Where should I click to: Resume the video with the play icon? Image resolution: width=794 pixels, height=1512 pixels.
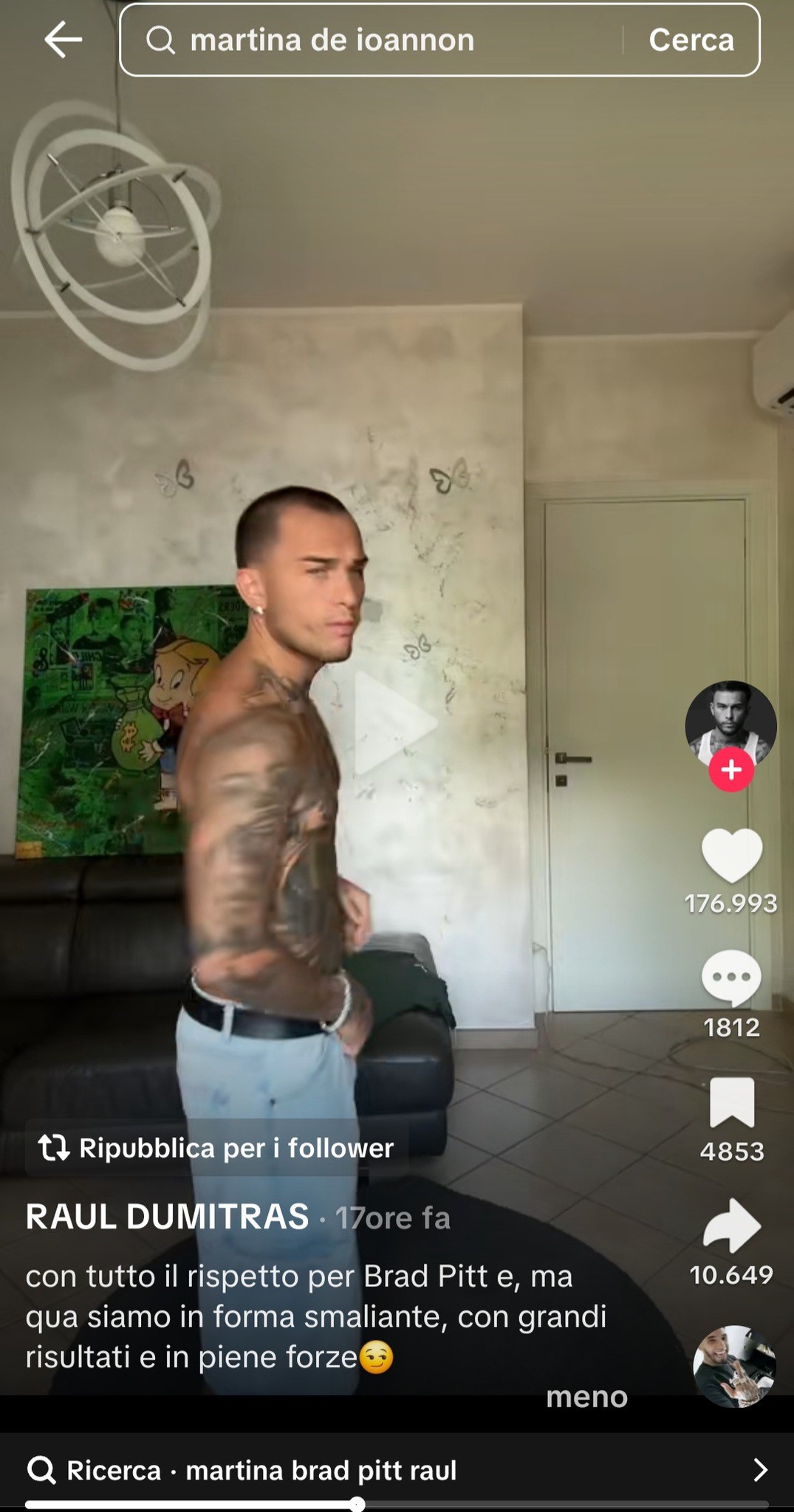[395, 724]
